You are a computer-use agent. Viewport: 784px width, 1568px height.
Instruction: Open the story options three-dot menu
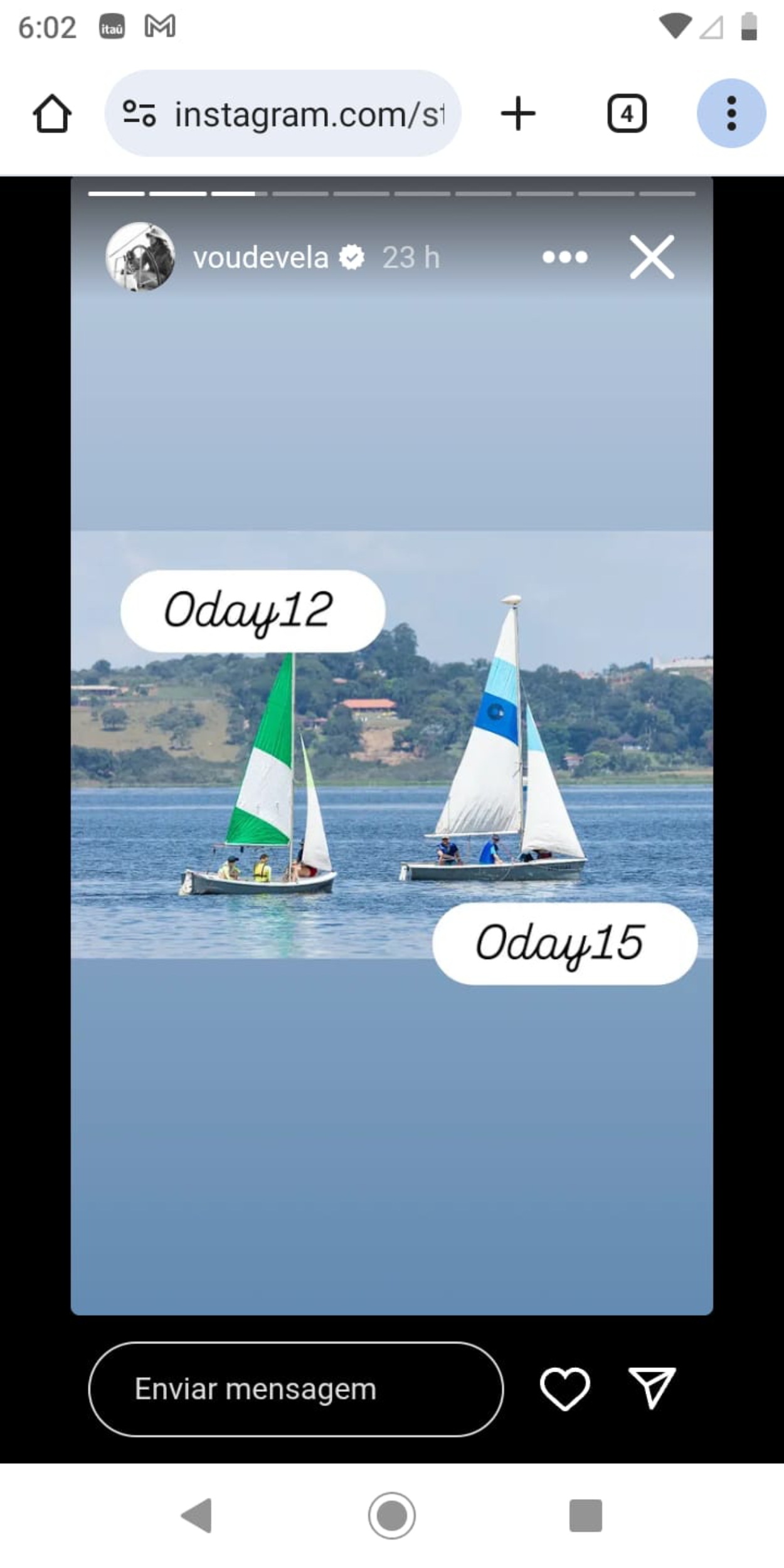[x=564, y=257]
